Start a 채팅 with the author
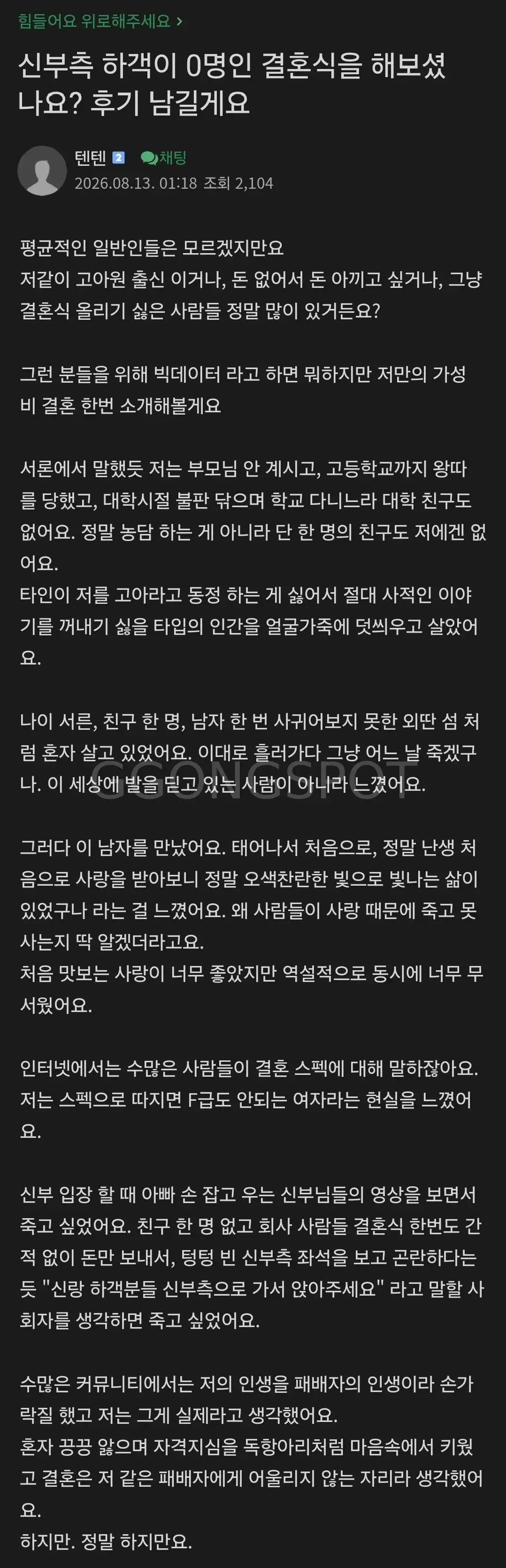Viewport: 506px width, 1568px height. (x=164, y=158)
